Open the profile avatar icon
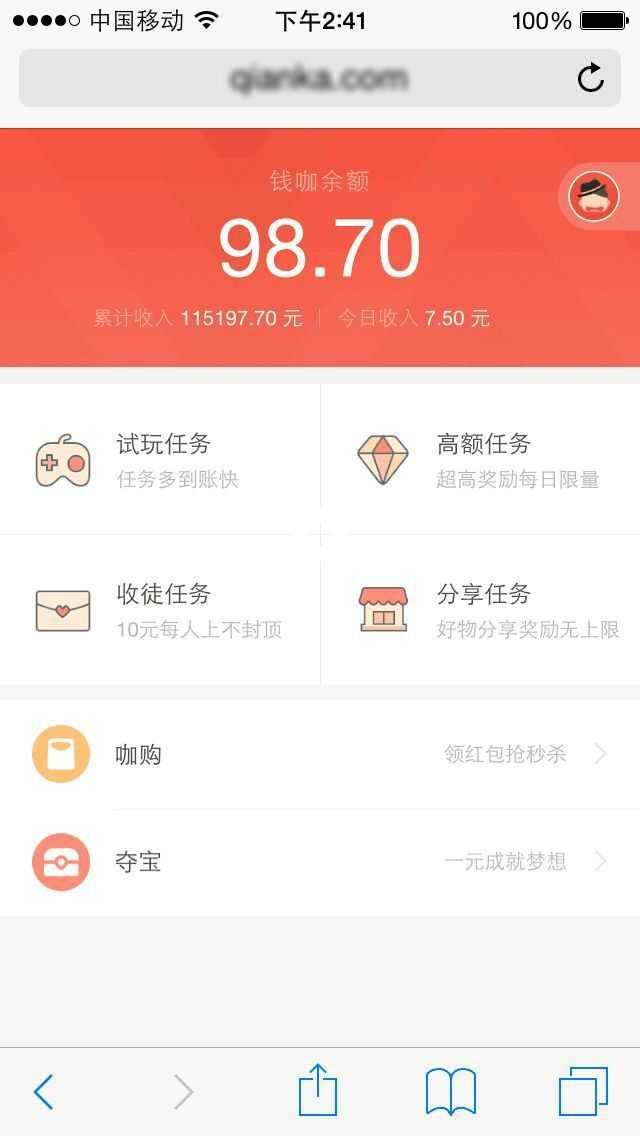Viewport: 640px width, 1136px height. [x=594, y=196]
